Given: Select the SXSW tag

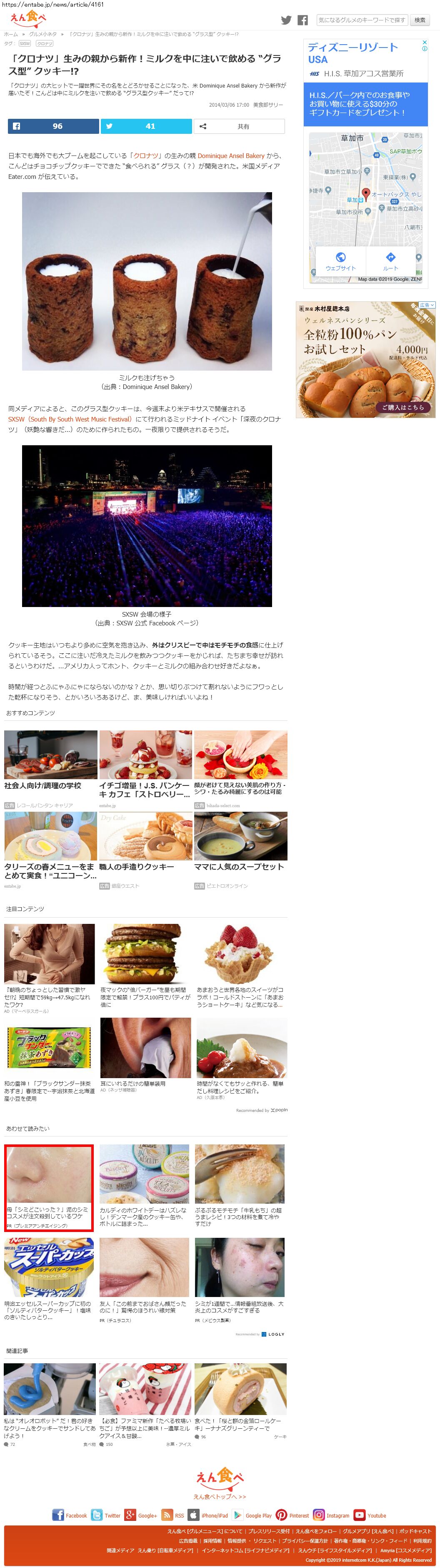Looking at the screenshot, I should tap(24, 44).
